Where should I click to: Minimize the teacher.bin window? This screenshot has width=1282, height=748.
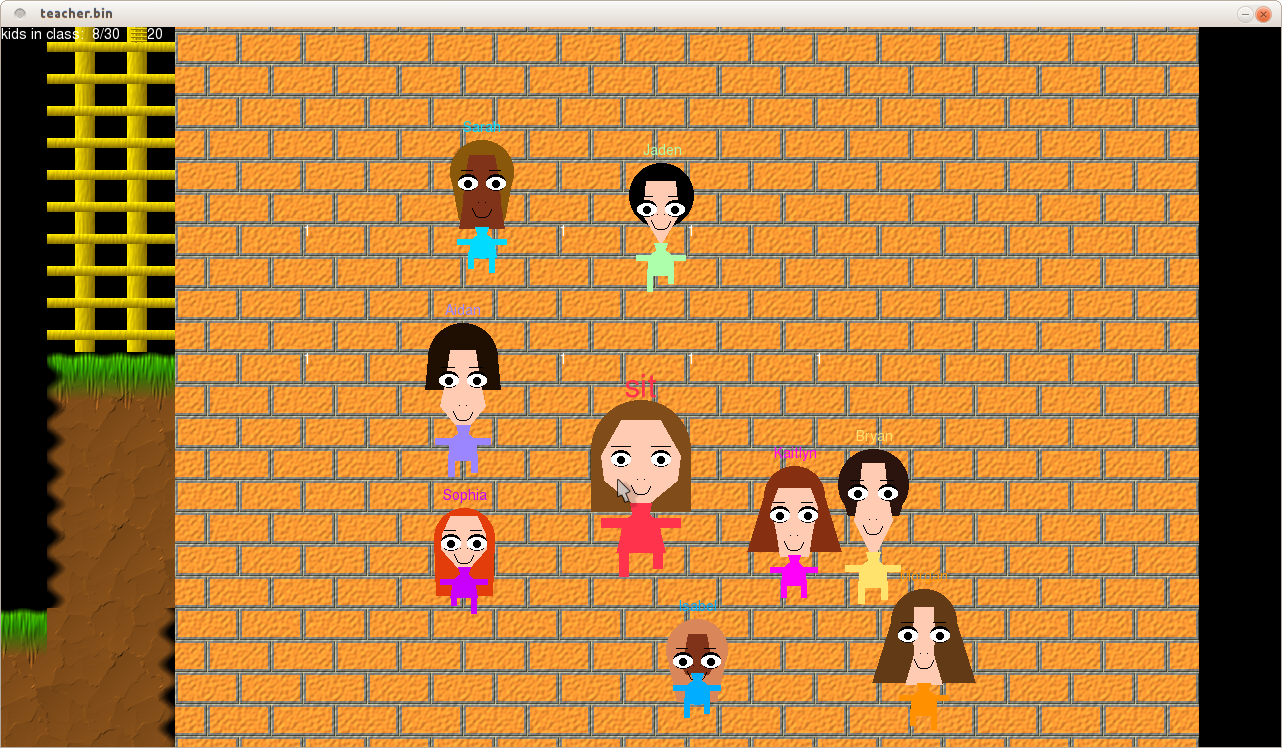point(1245,13)
